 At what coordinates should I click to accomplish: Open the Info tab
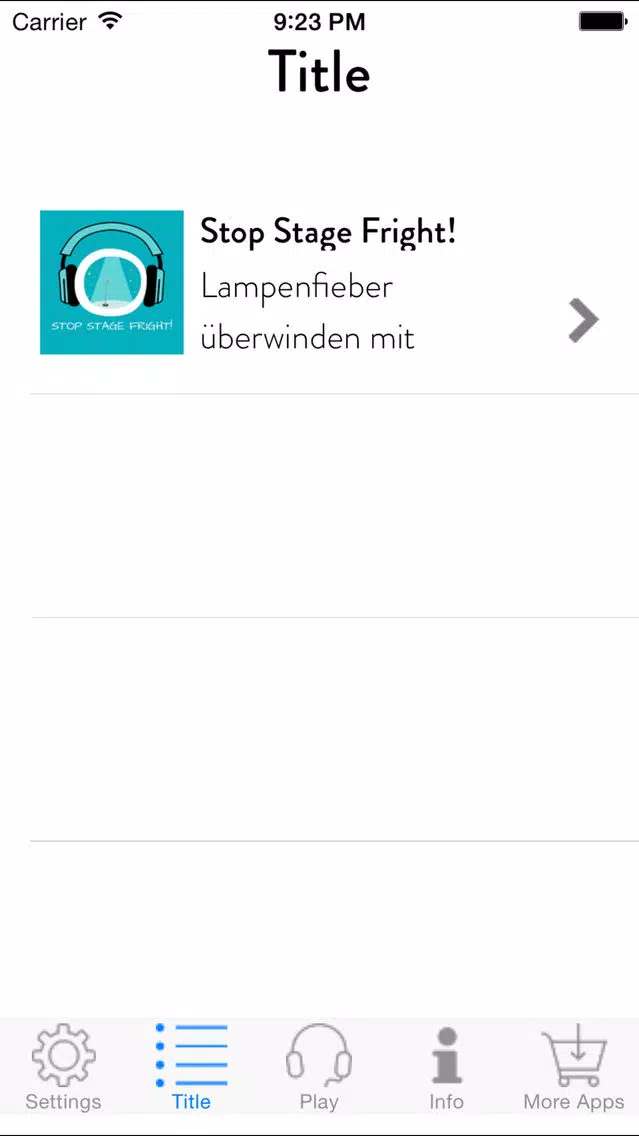pyautogui.click(x=446, y=1067)
